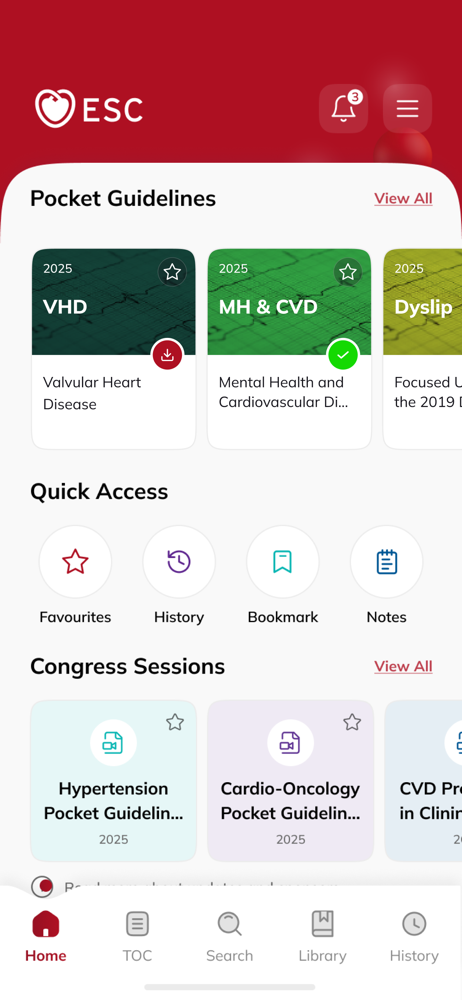
Task: Download the Valvular Heart Disease guideline
Action: click(x=167, y=355)
